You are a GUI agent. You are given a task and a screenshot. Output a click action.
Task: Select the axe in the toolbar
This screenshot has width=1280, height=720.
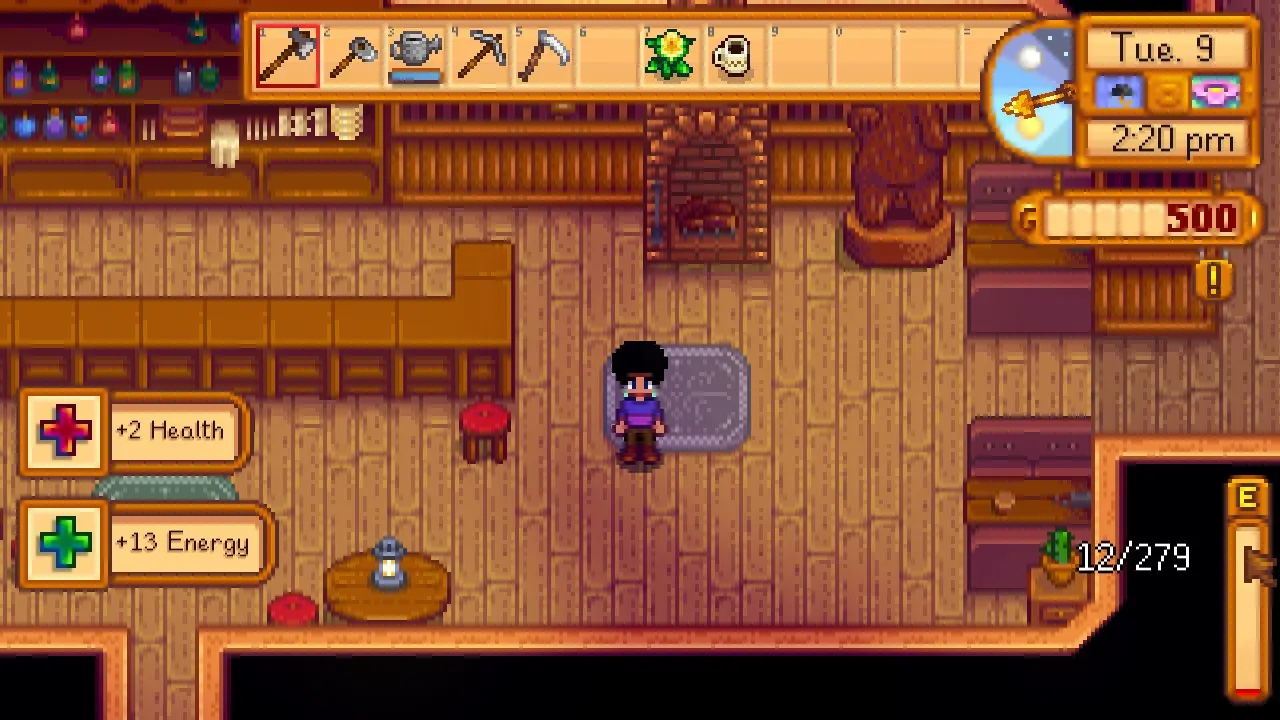(288, 56)
